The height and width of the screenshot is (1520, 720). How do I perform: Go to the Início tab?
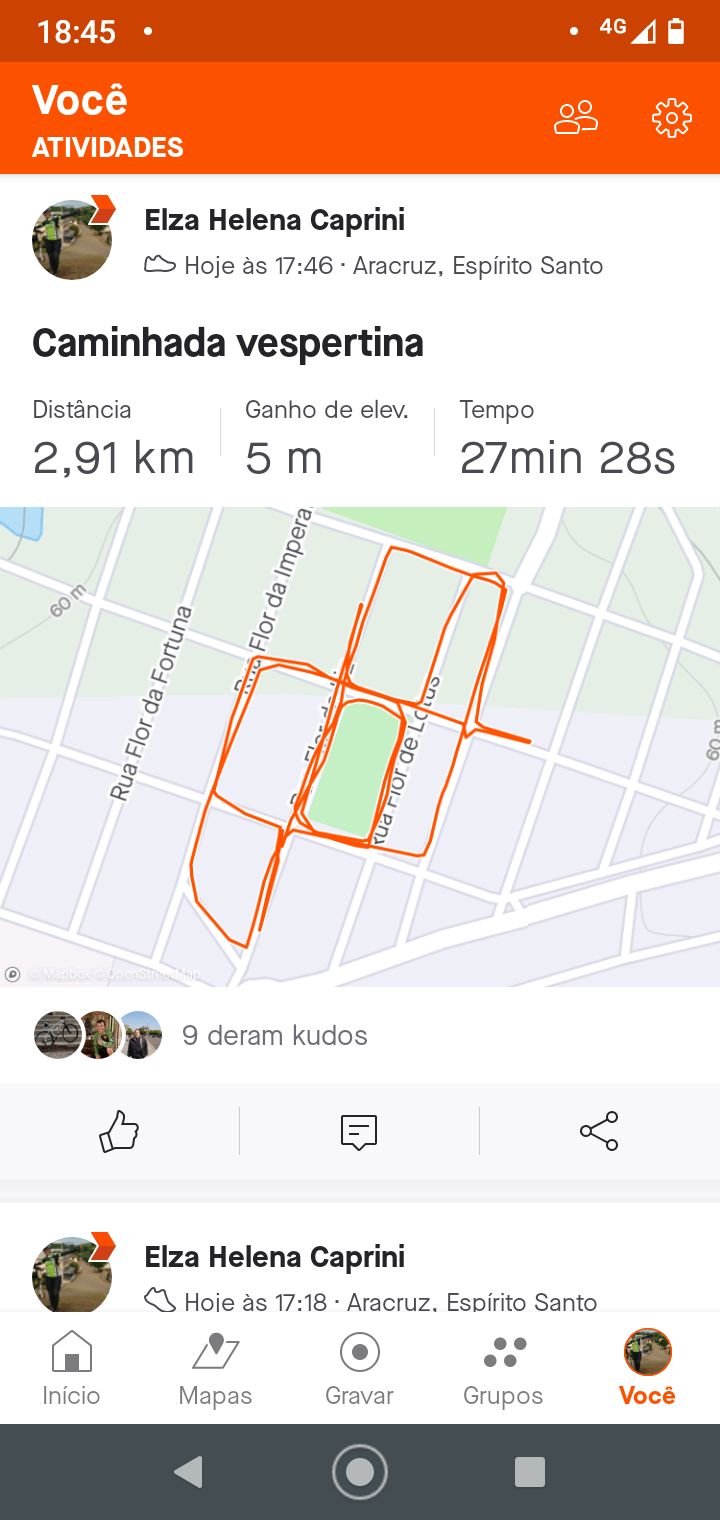(x=71, y=1367)
